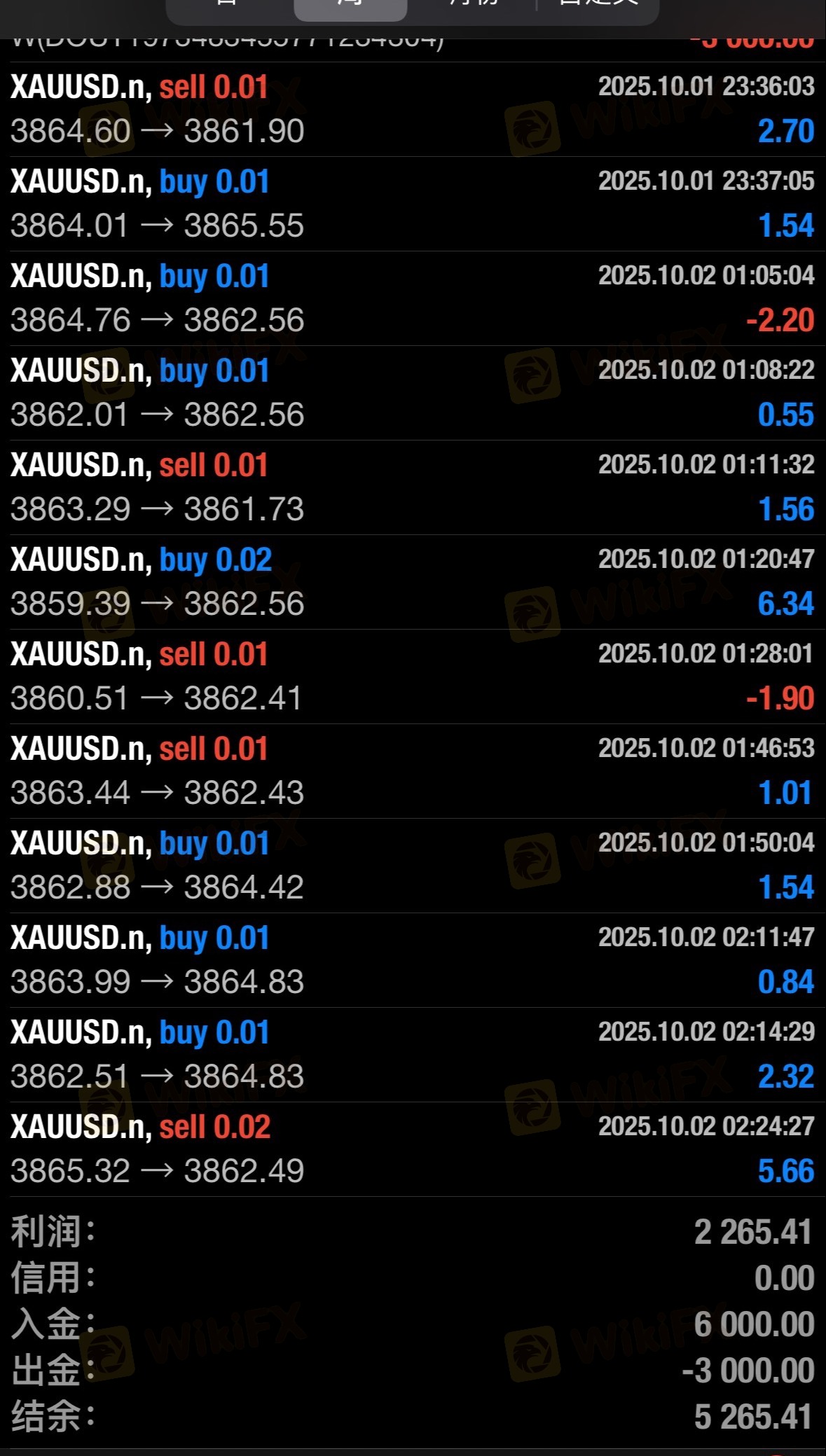Expand the sell 0.02 trade at 02:24:27
This screenshot has width=826, height=1456.
(413, 1149)
